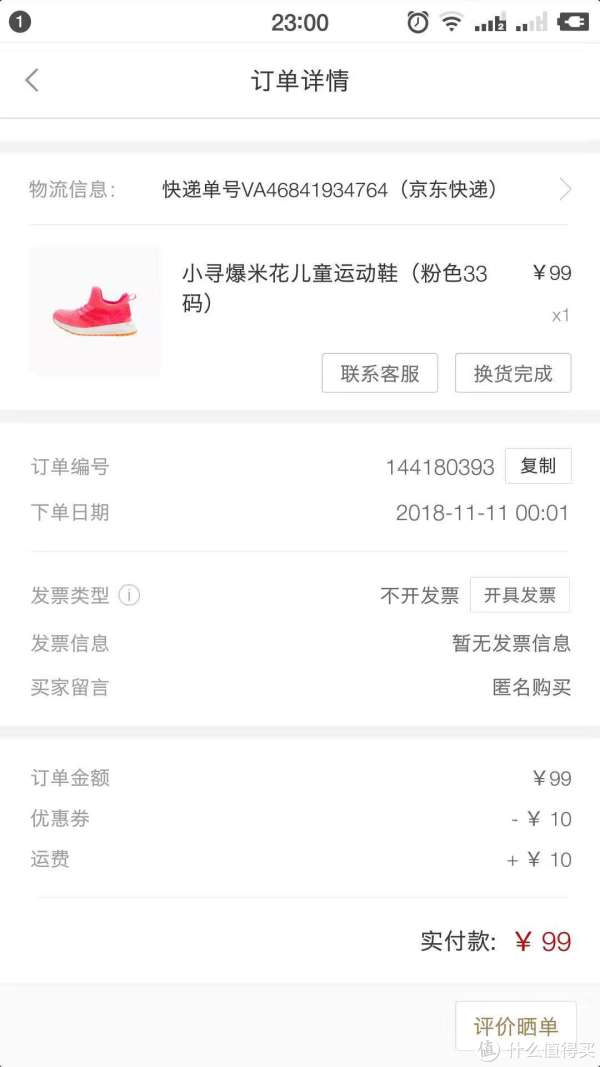Go back from the 订单详情 page

point(32,81)
